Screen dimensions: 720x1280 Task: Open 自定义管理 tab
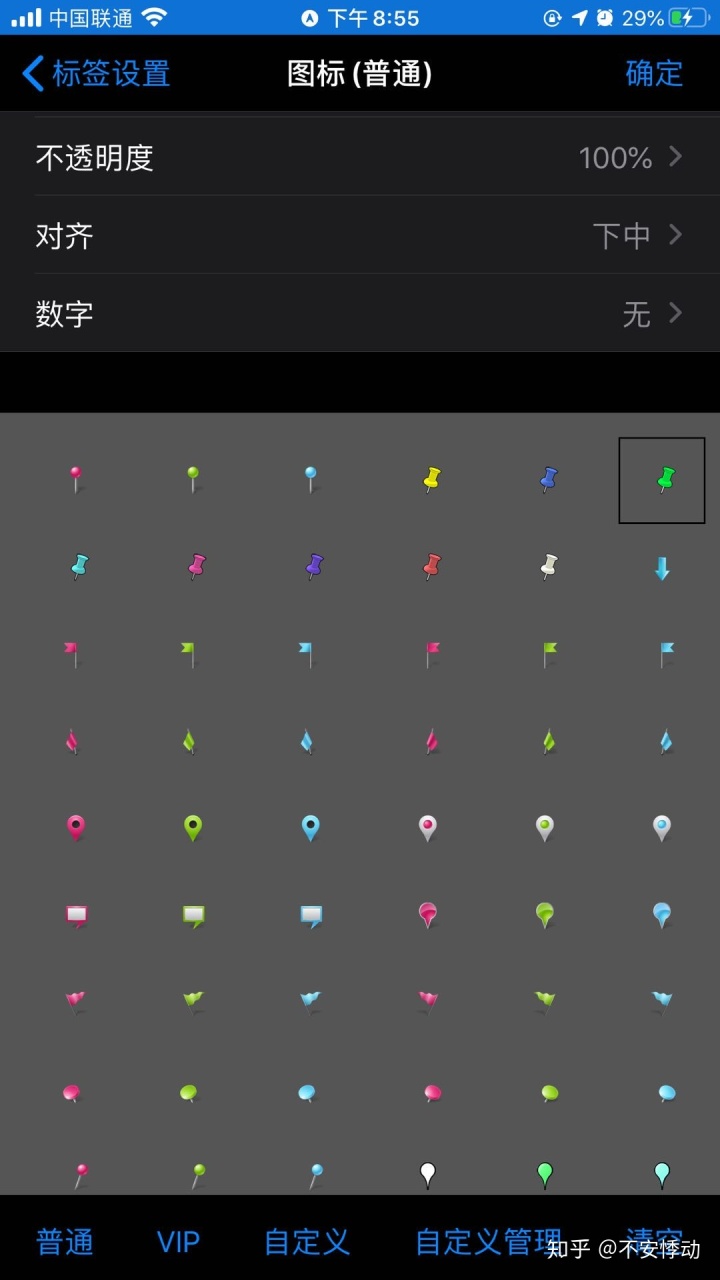pyautogui.click(x=488, y=1242)
